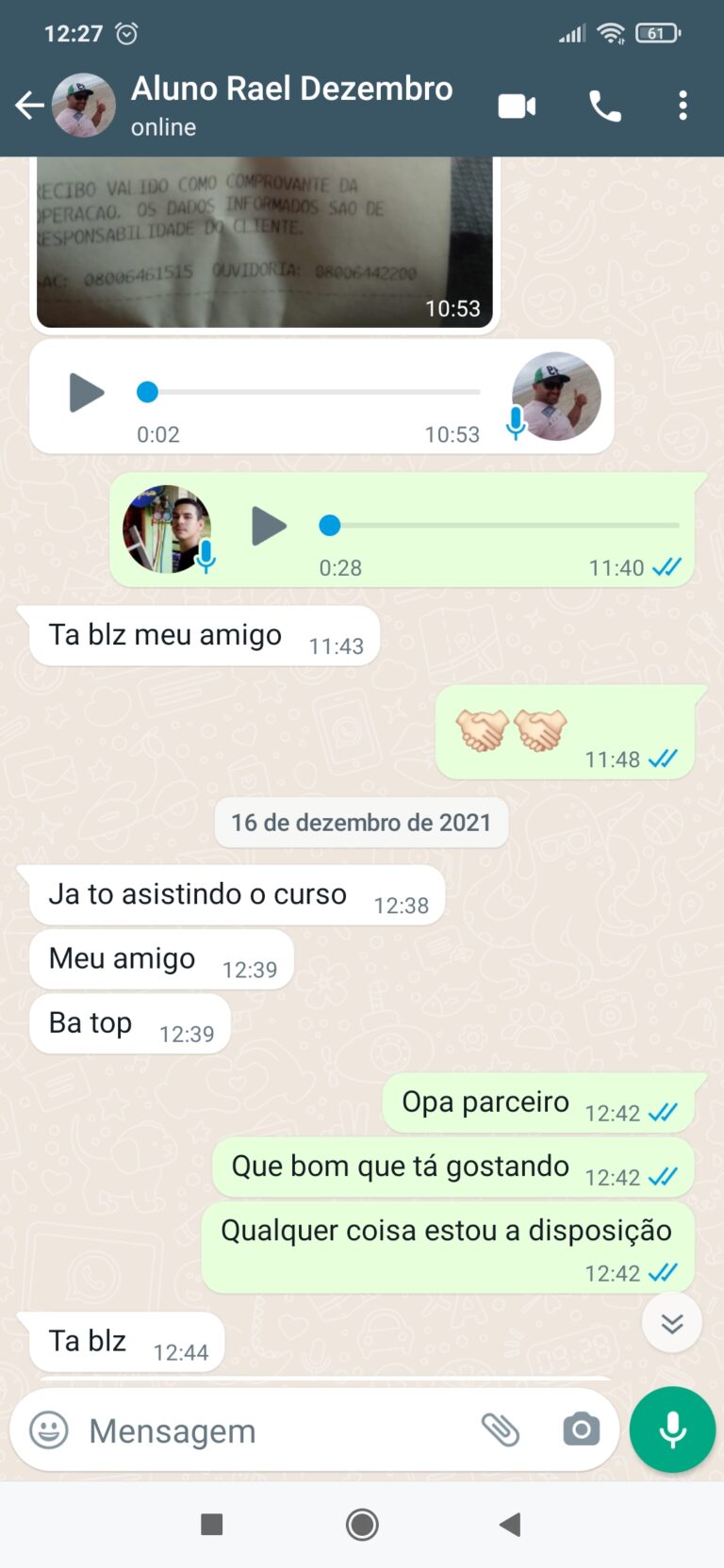Open the emoji picker

(x=49, y=1430)
